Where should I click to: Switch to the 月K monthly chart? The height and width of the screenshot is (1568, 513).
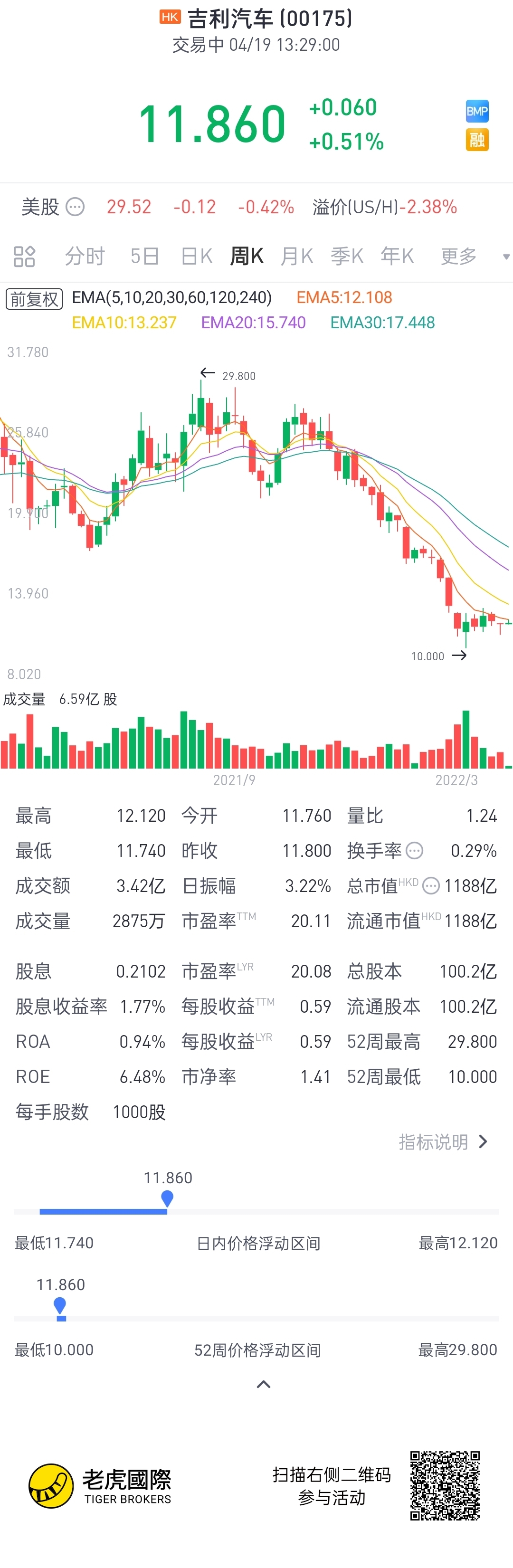296,256
